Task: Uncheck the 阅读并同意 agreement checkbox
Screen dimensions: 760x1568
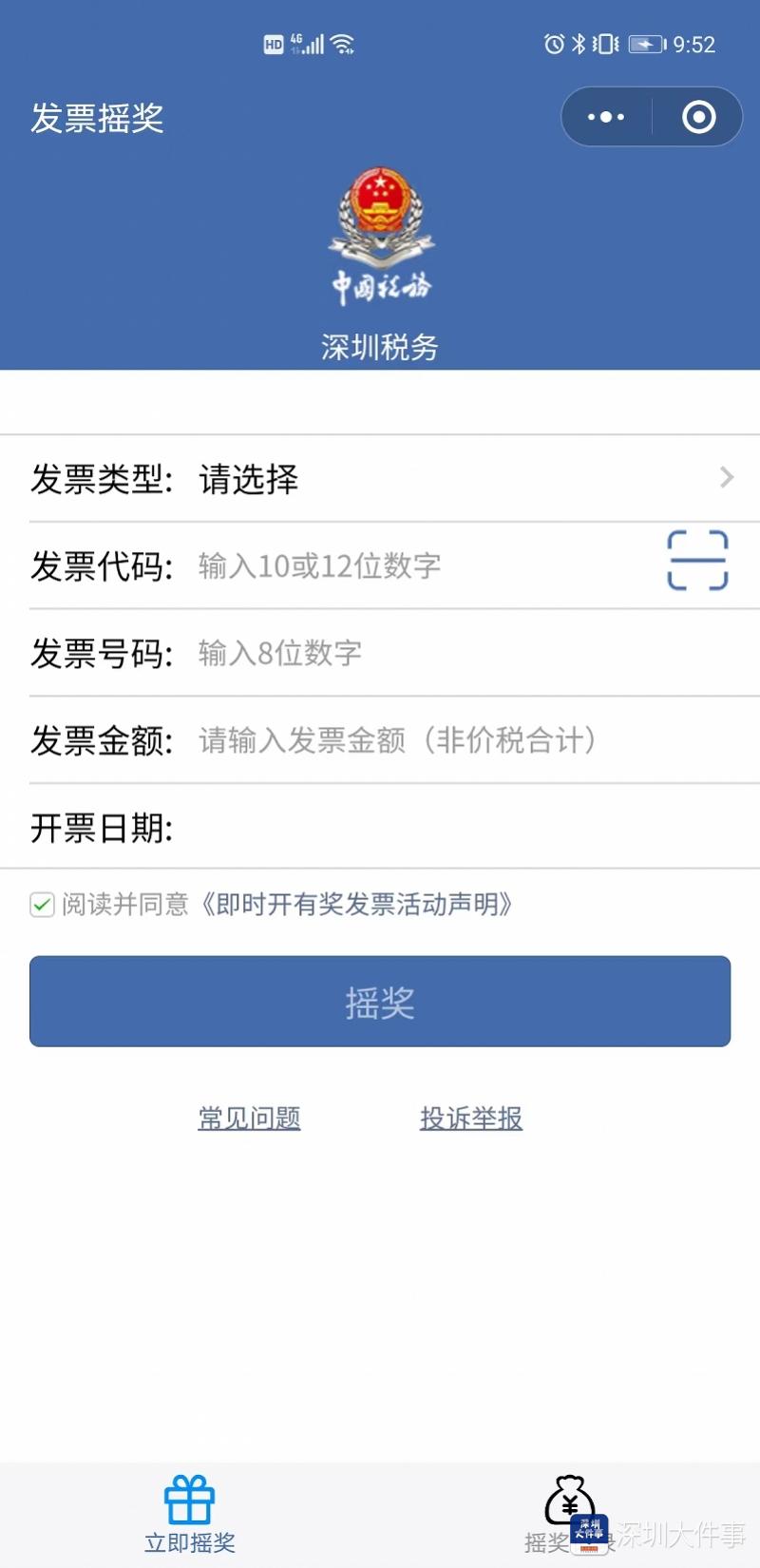Action: point(42,904)
